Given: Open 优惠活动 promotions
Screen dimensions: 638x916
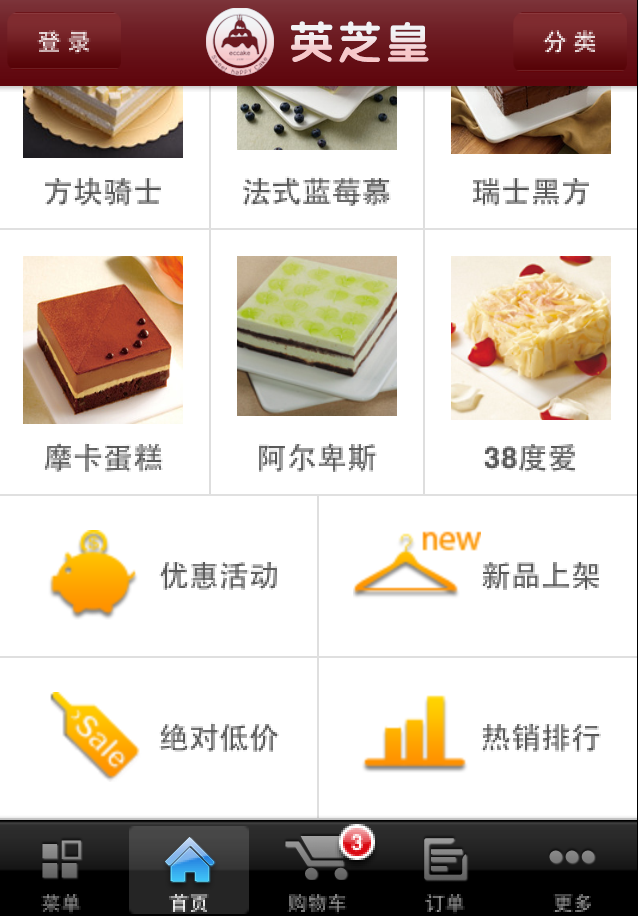Looking at the screenshot, I should click(159, 576).
